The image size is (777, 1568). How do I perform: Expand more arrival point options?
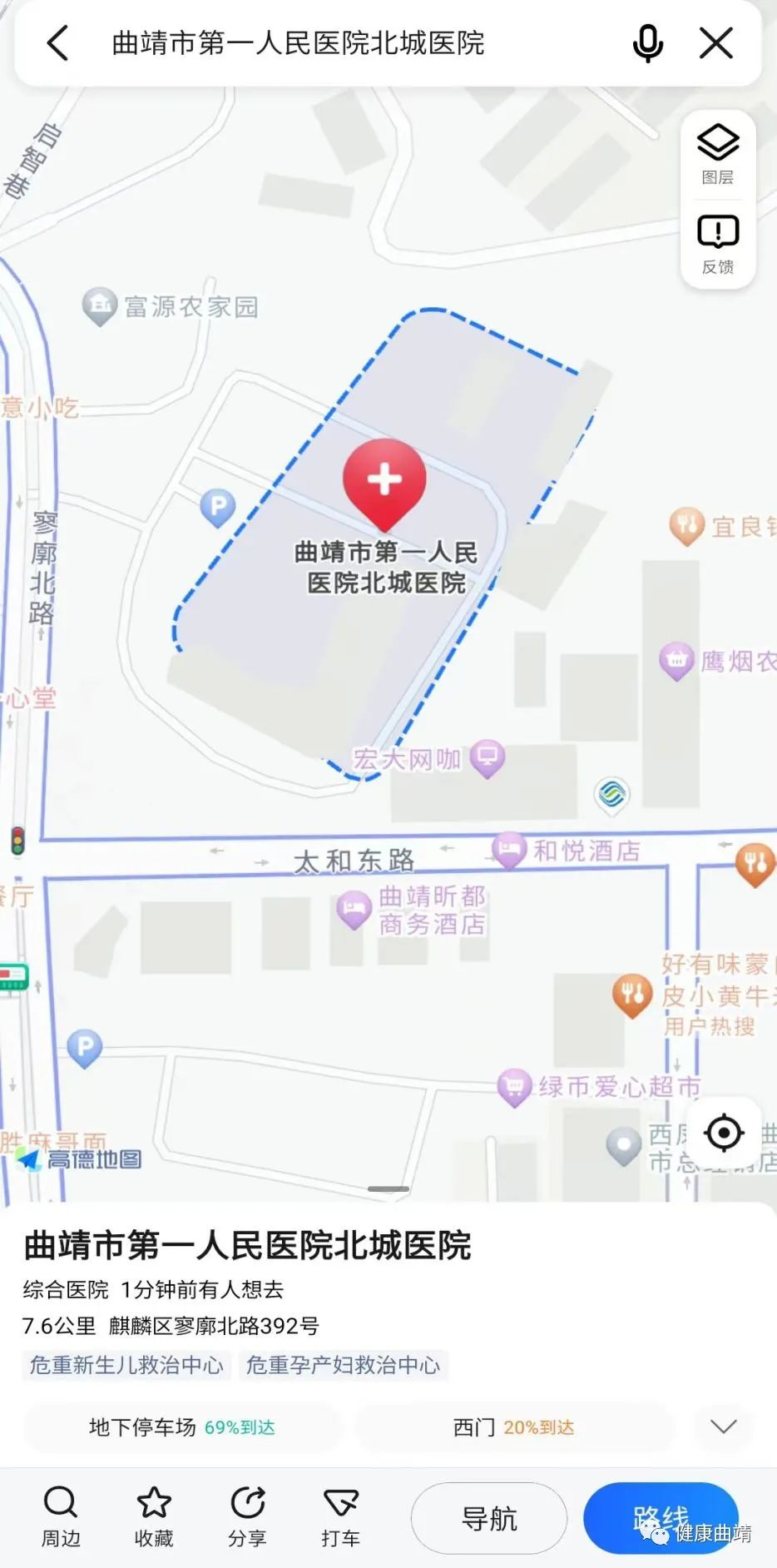pos(723,1427)
